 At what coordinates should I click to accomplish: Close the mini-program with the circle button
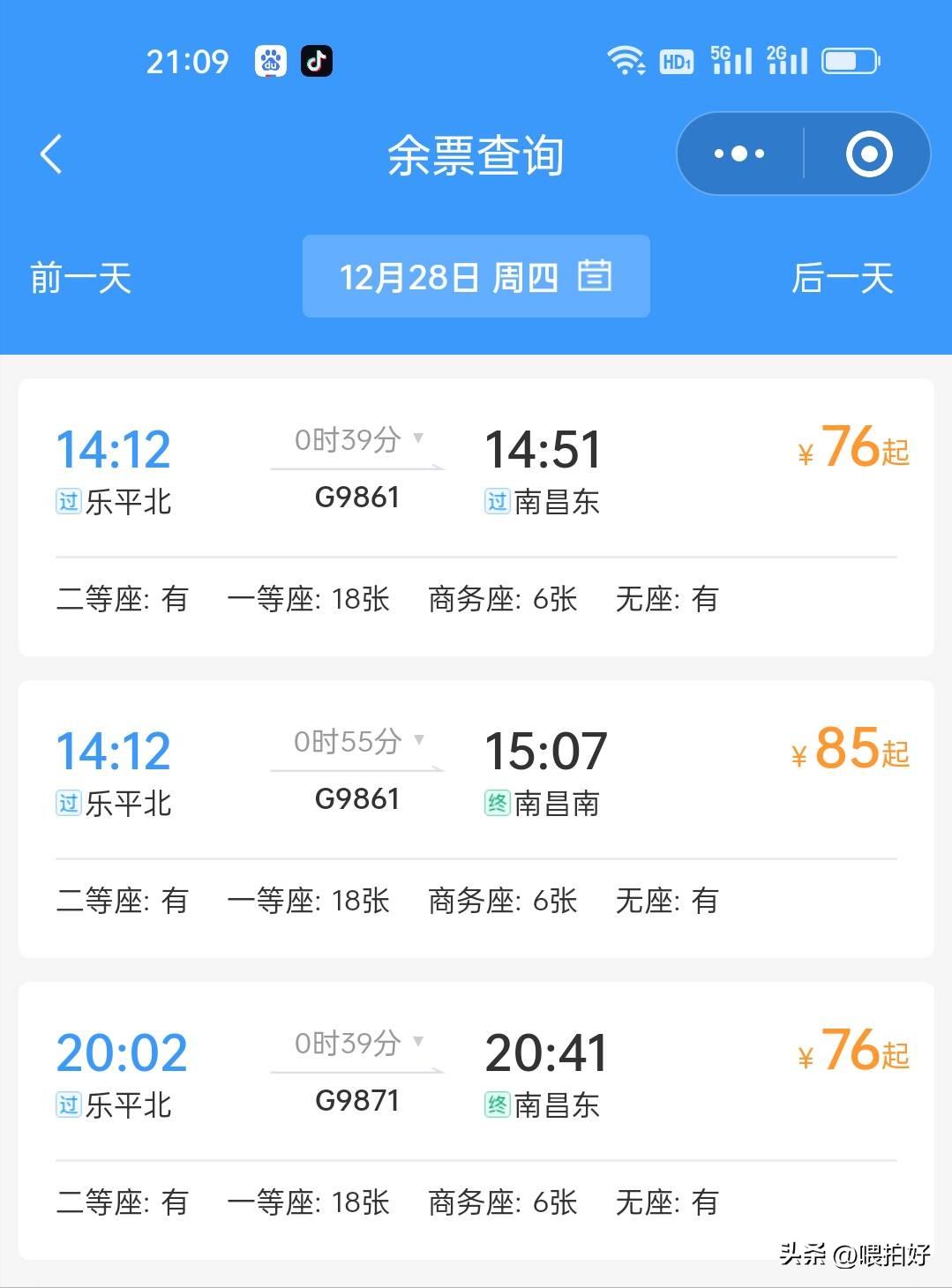pyautogui.click(x=868, y=154)
